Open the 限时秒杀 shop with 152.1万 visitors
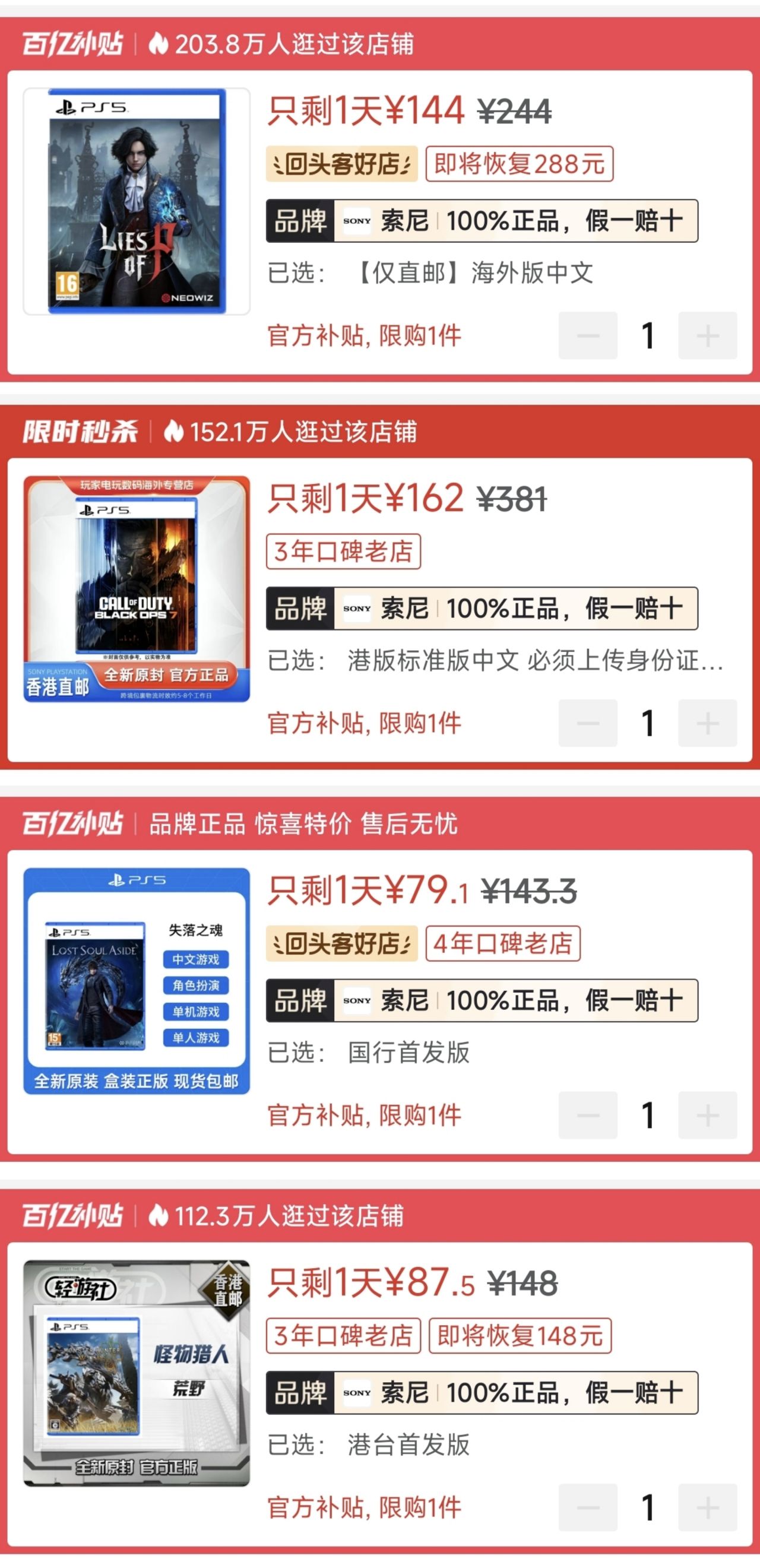This screenshot has width=760, height=1568. (x=302, y=432)
